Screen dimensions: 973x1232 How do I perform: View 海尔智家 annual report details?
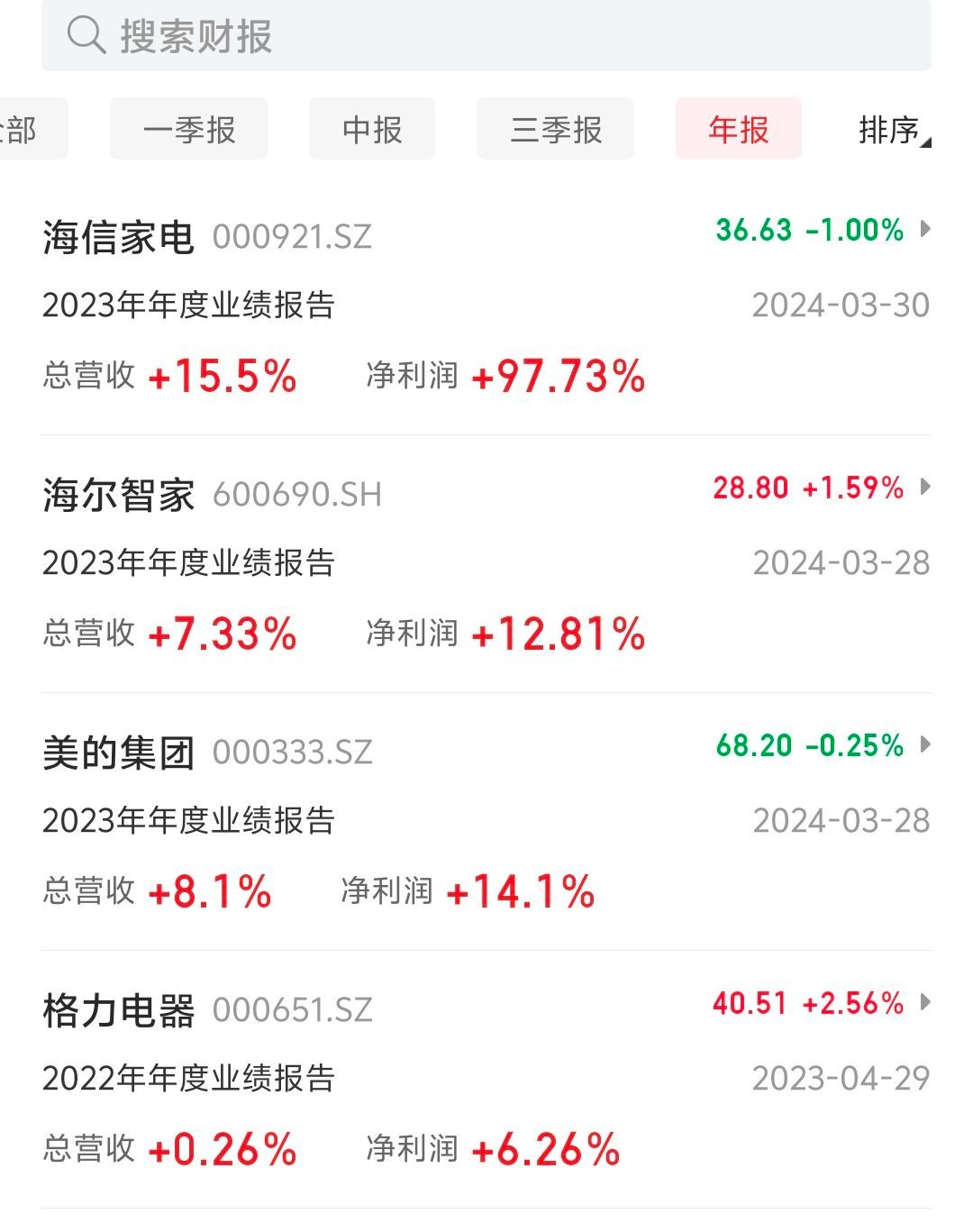point(486,564)
